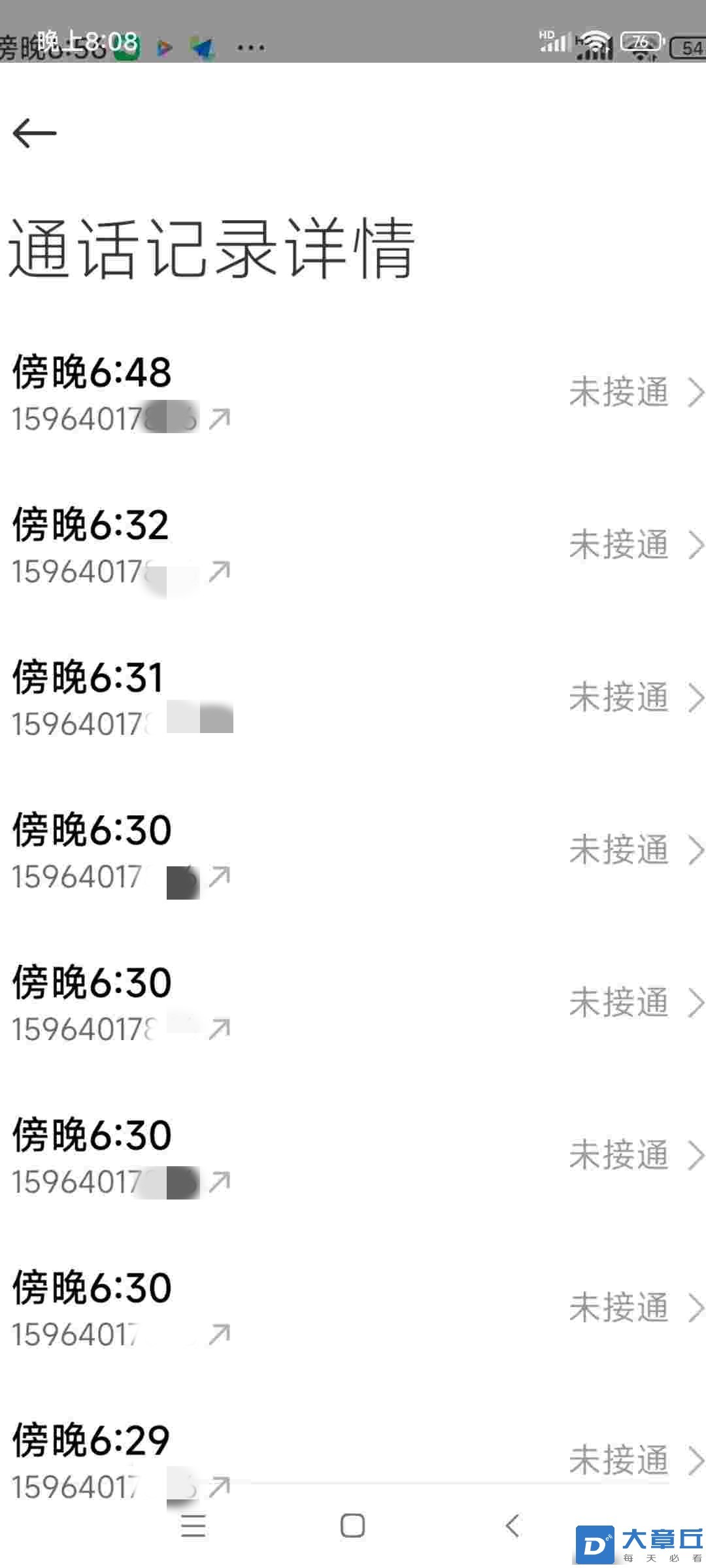Open recent apps from navigation bar
This screenshot has width=706, height=1568.
coord(193,1526)
